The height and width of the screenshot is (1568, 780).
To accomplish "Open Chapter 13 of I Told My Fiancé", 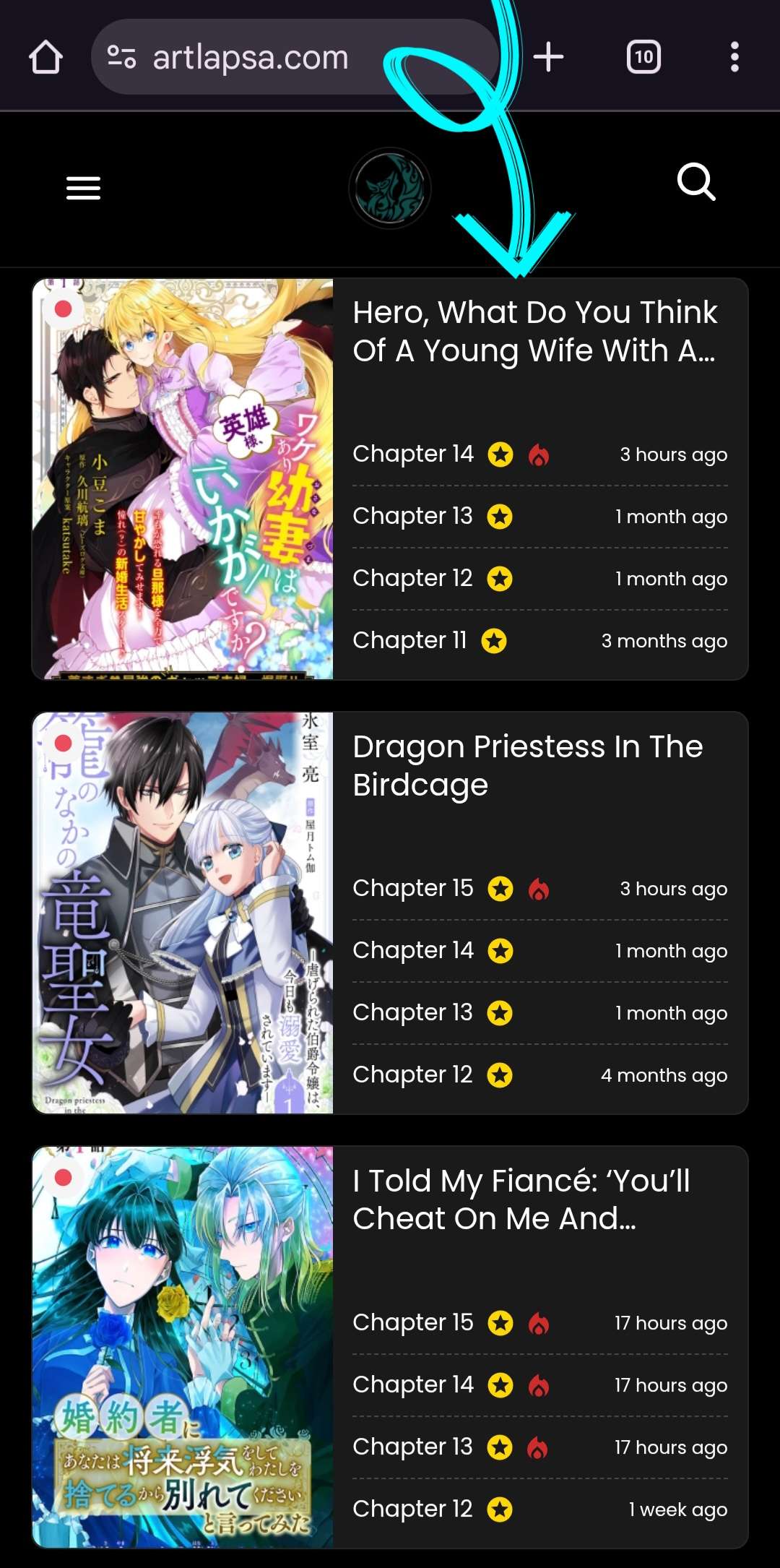I will (412, 1447).
